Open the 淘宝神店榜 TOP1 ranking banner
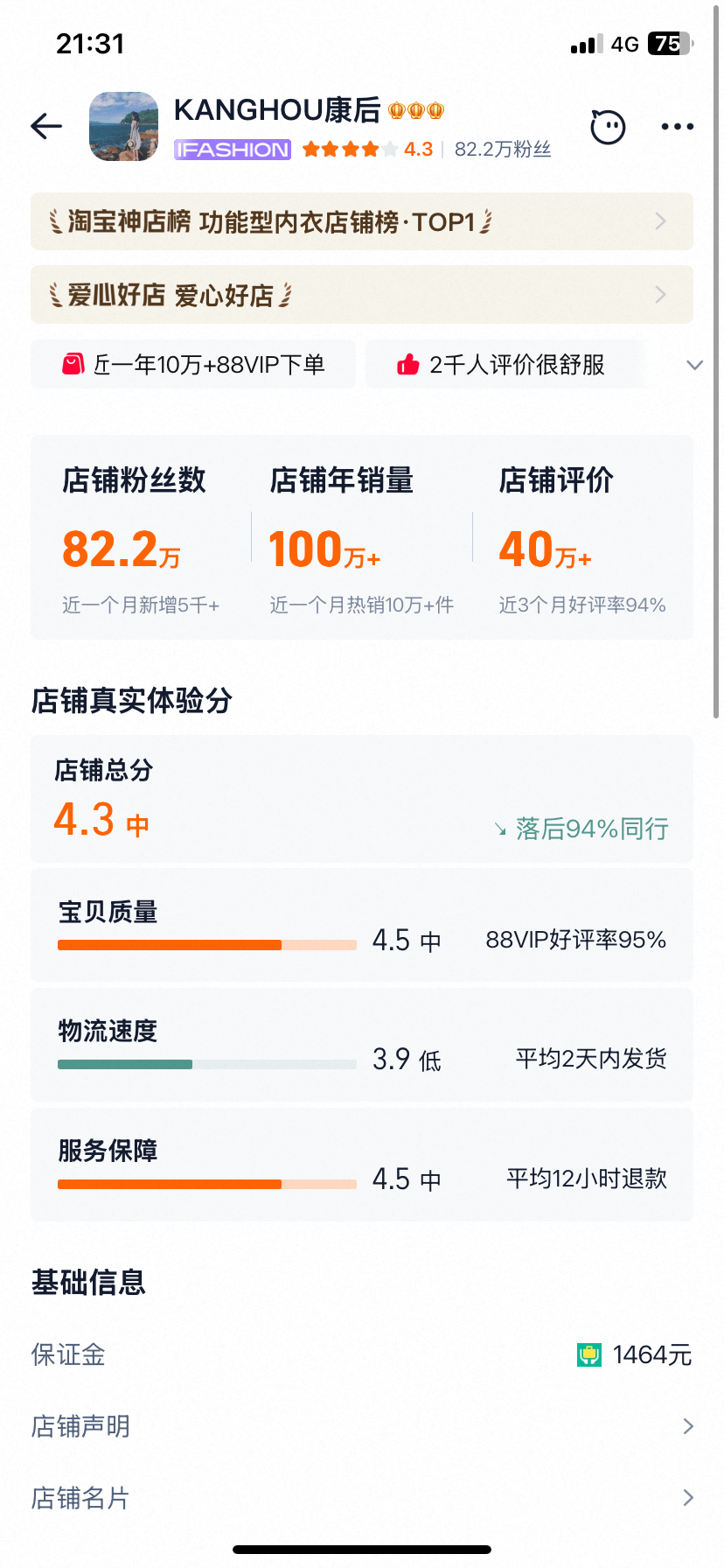The height and width of the screenshot is (1568, 724). [x=362, y=221]
